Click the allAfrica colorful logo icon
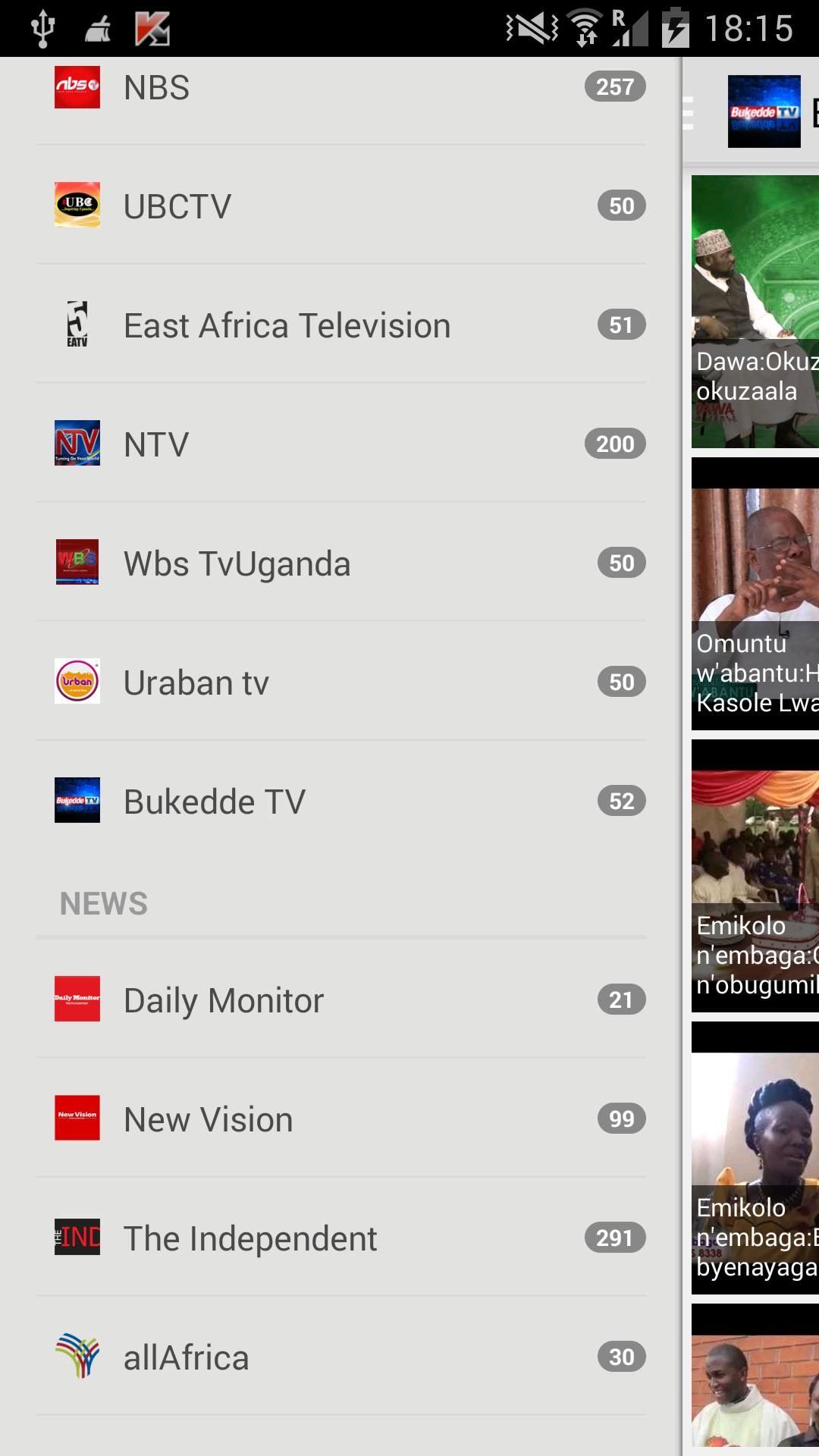Screen dimensions: 819x1456 pos(76,1357)
